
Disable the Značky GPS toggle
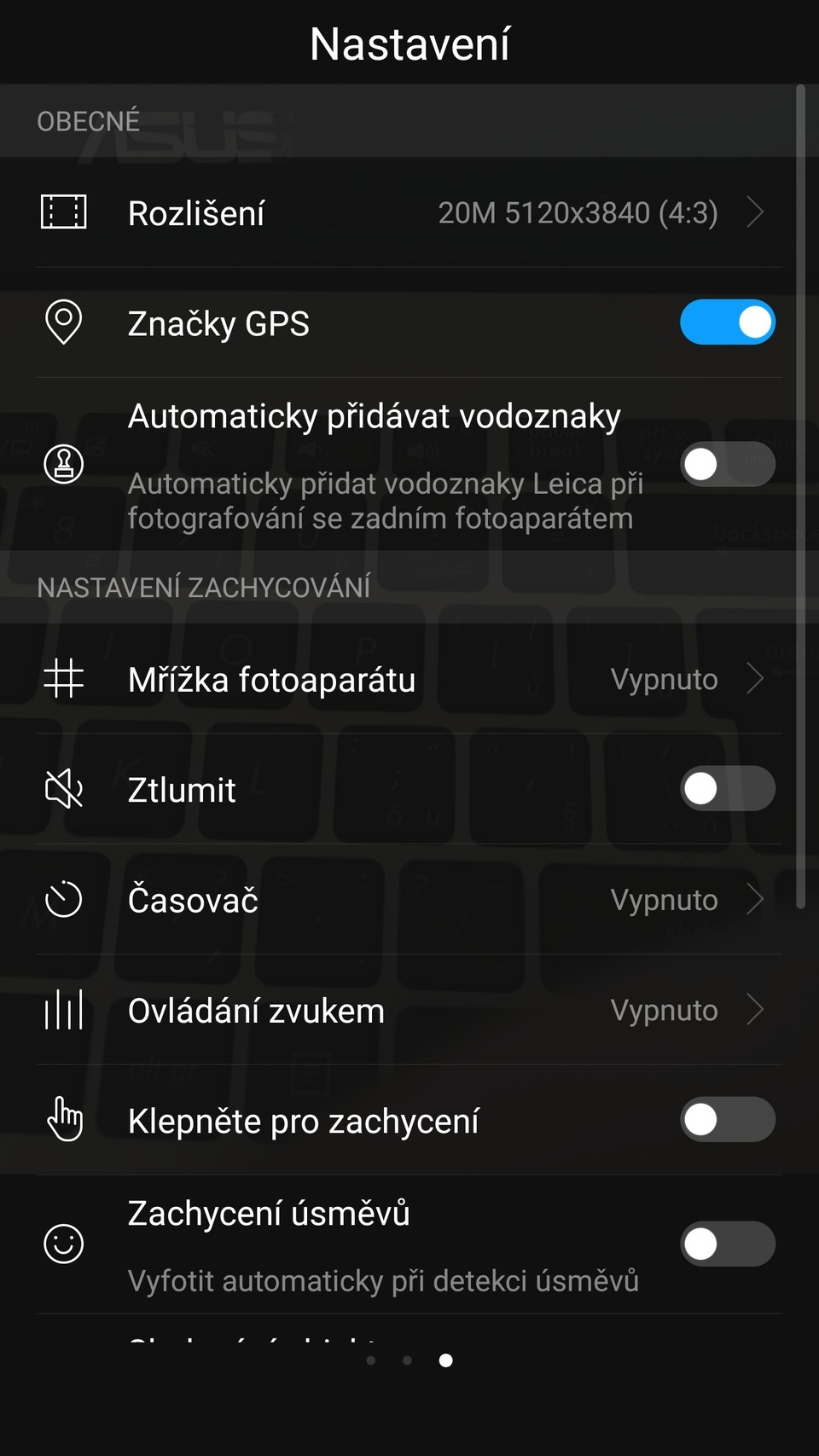click(x=727, y=322)
